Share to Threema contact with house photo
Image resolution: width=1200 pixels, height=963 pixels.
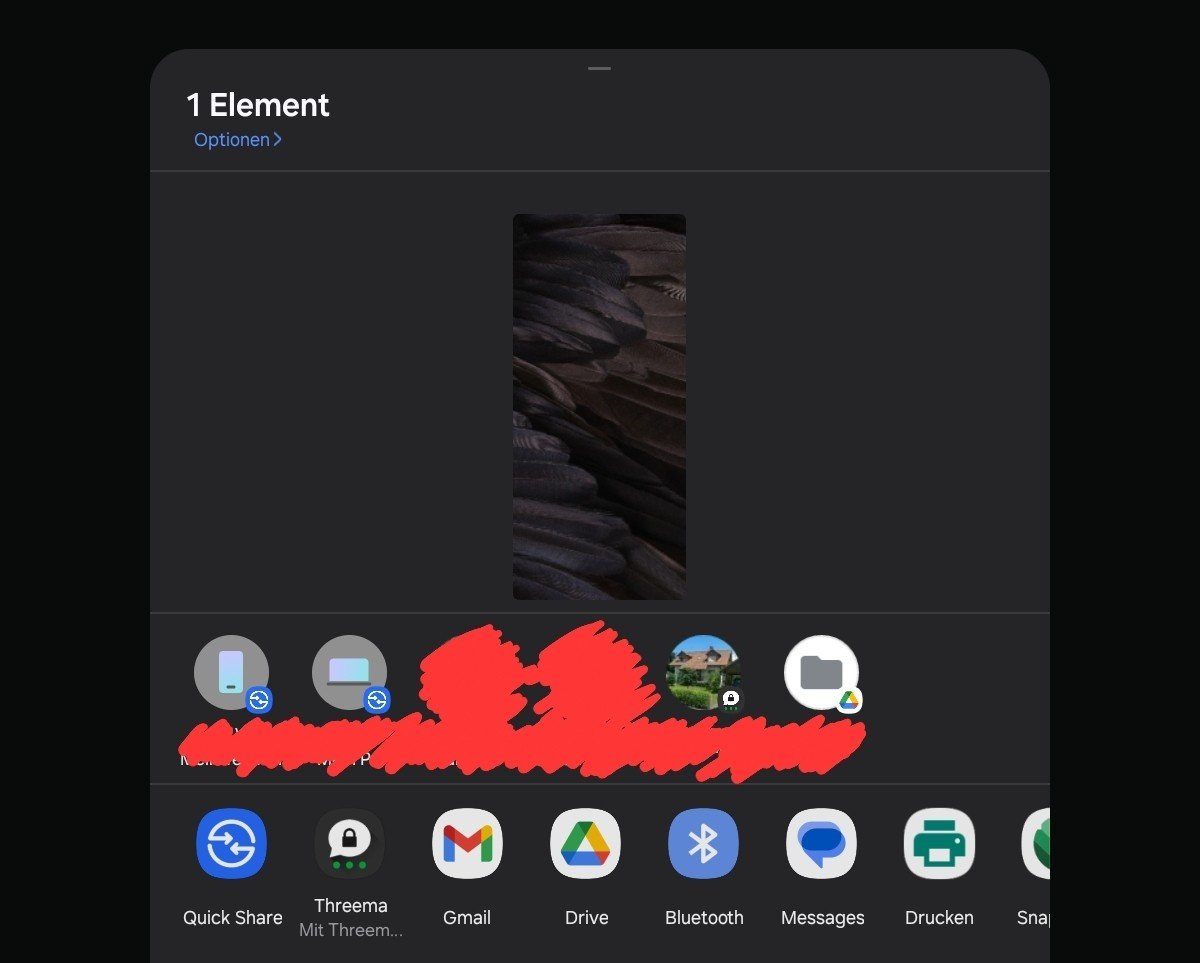[703, 673]
